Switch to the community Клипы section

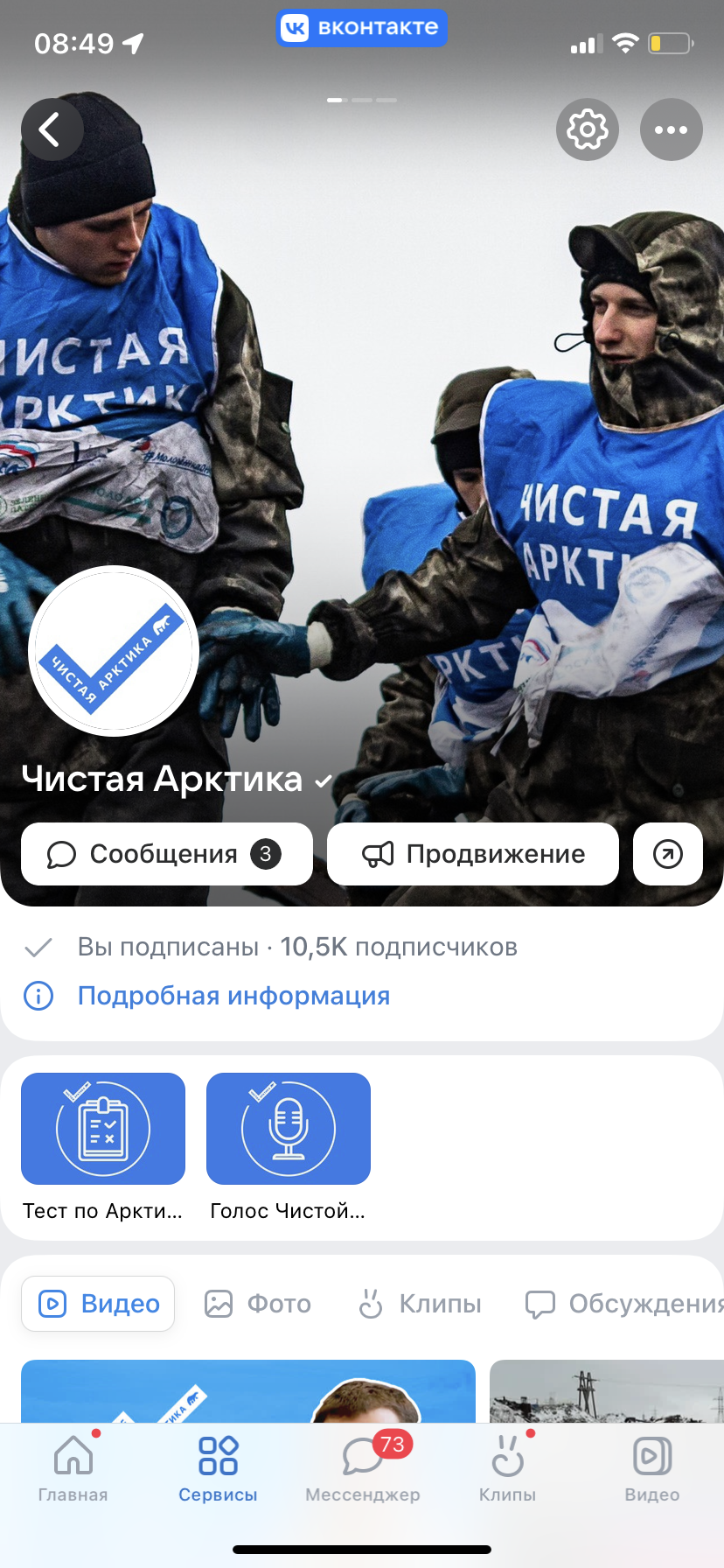[x=420, y=1304]
